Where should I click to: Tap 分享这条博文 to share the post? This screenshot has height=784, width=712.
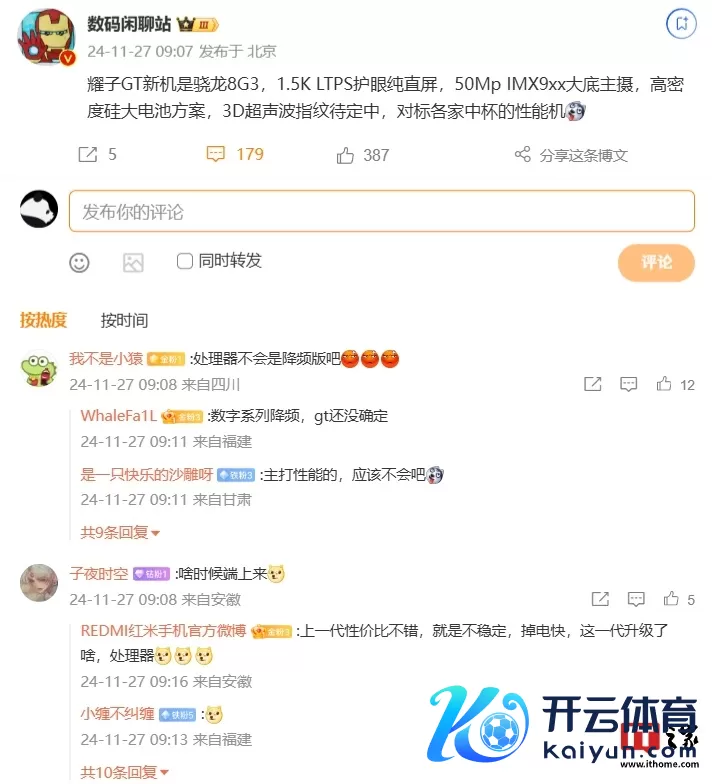571,155
